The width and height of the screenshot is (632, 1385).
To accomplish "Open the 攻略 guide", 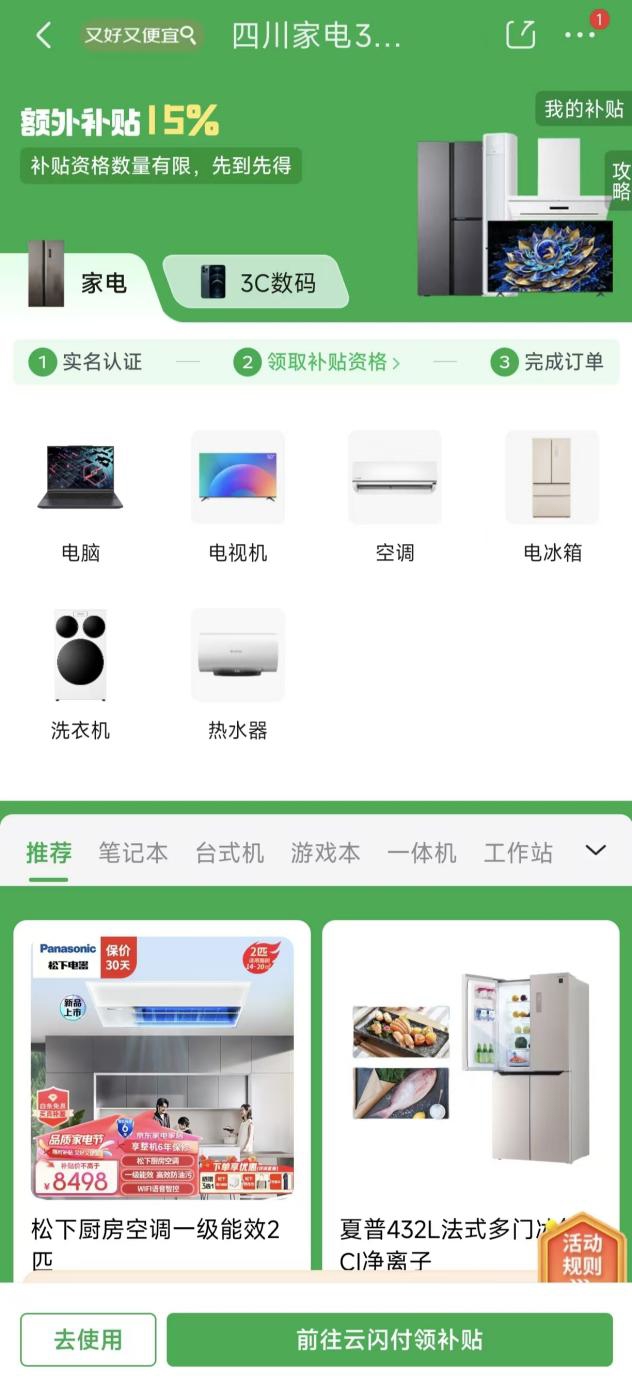I will pos(620,180).
